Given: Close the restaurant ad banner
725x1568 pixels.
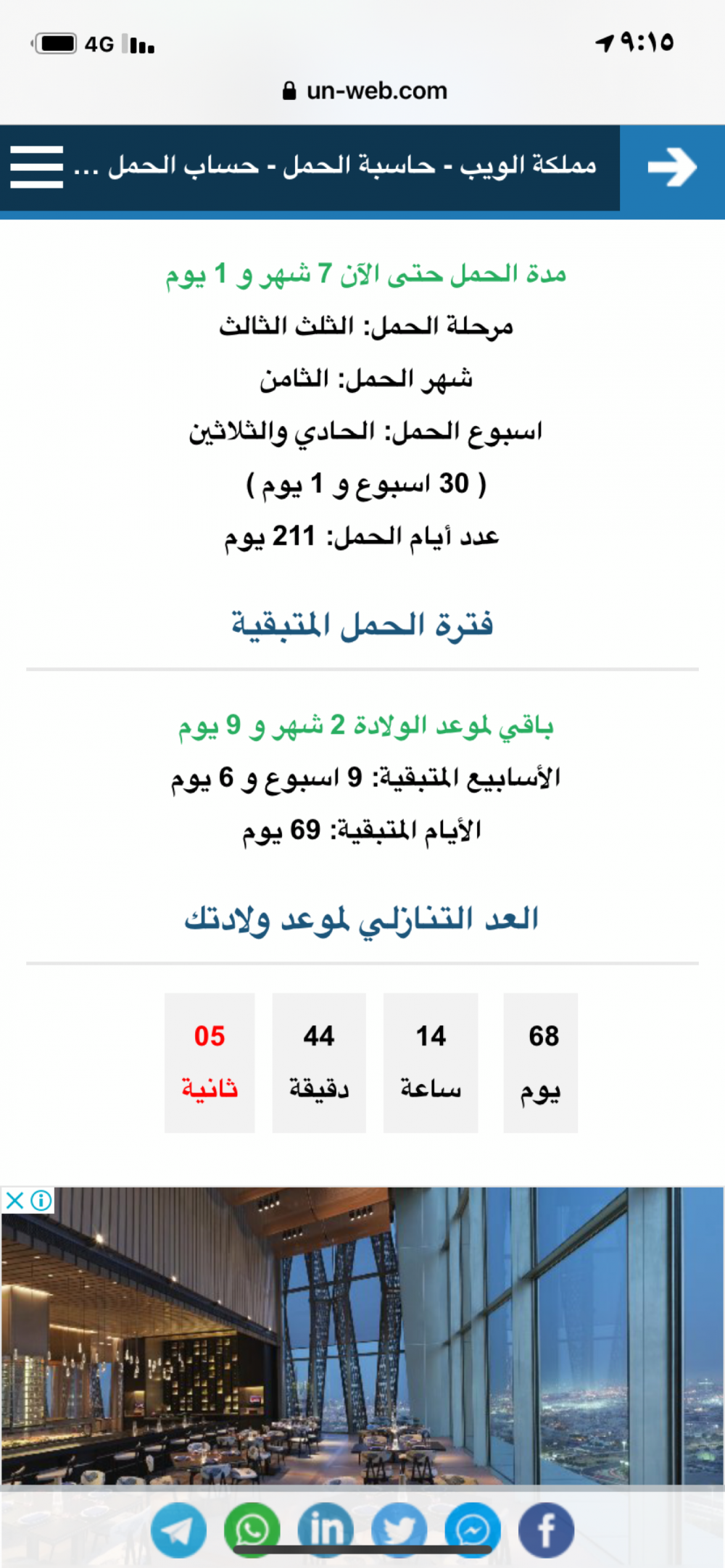Looking at the screenshot, I should point(14,1201).
